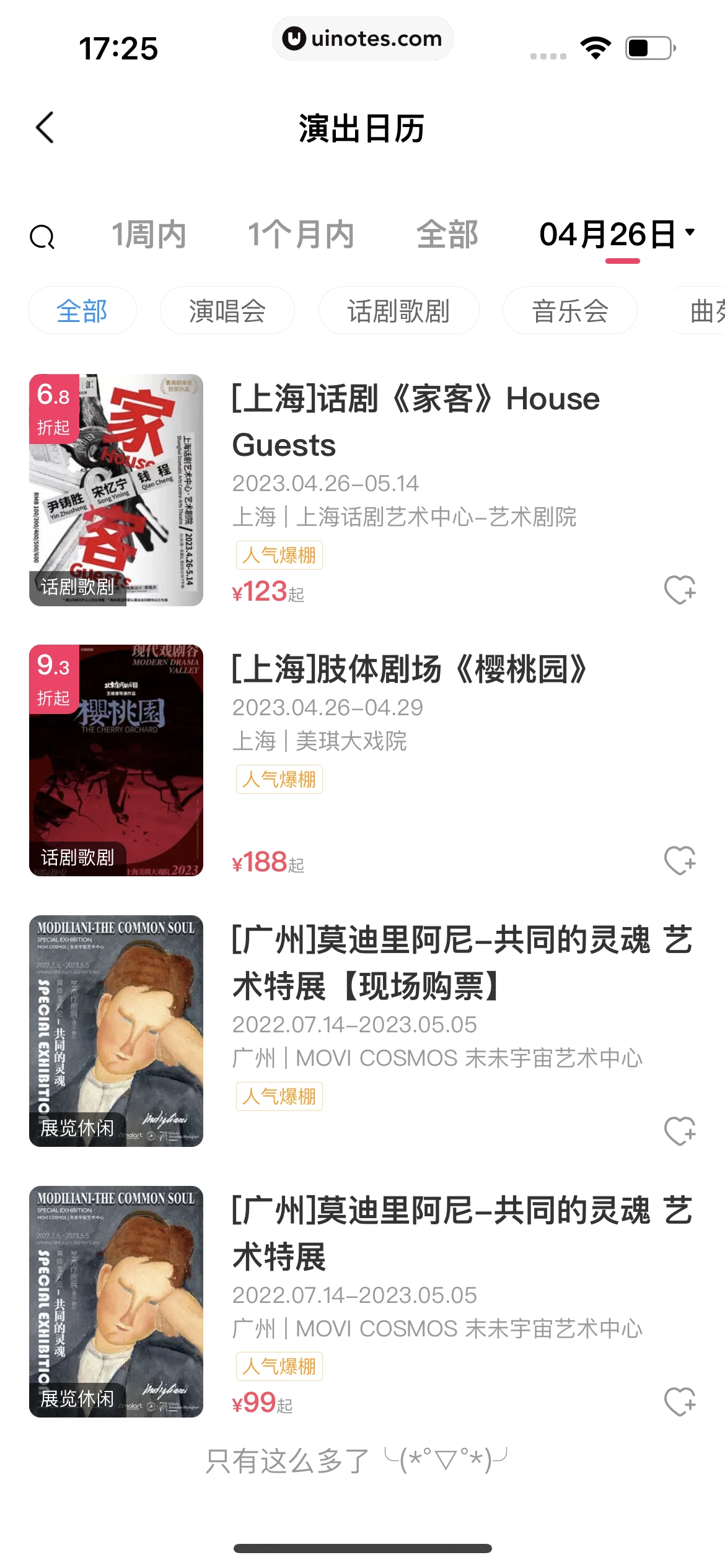Open the 04月26日 date picker
This screenshot has height=1568, width=725.
[617, 235]
